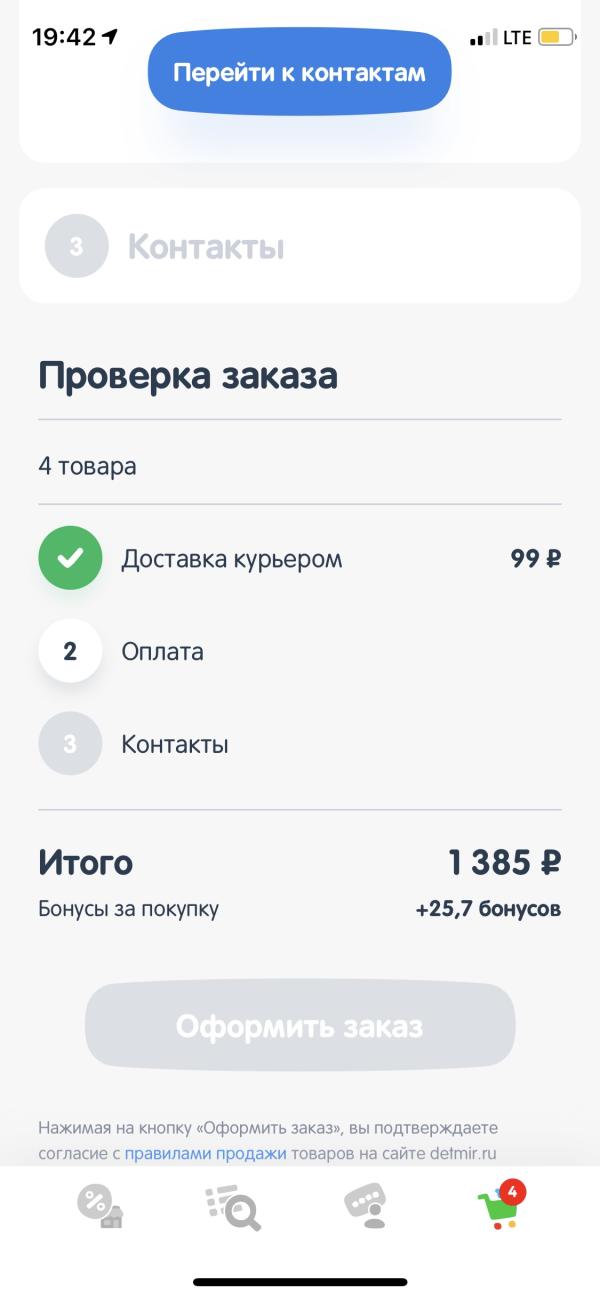Expand the «Контакты» step card
The width and height of the screenshot is (600, 1298).
tap(299, 246)
